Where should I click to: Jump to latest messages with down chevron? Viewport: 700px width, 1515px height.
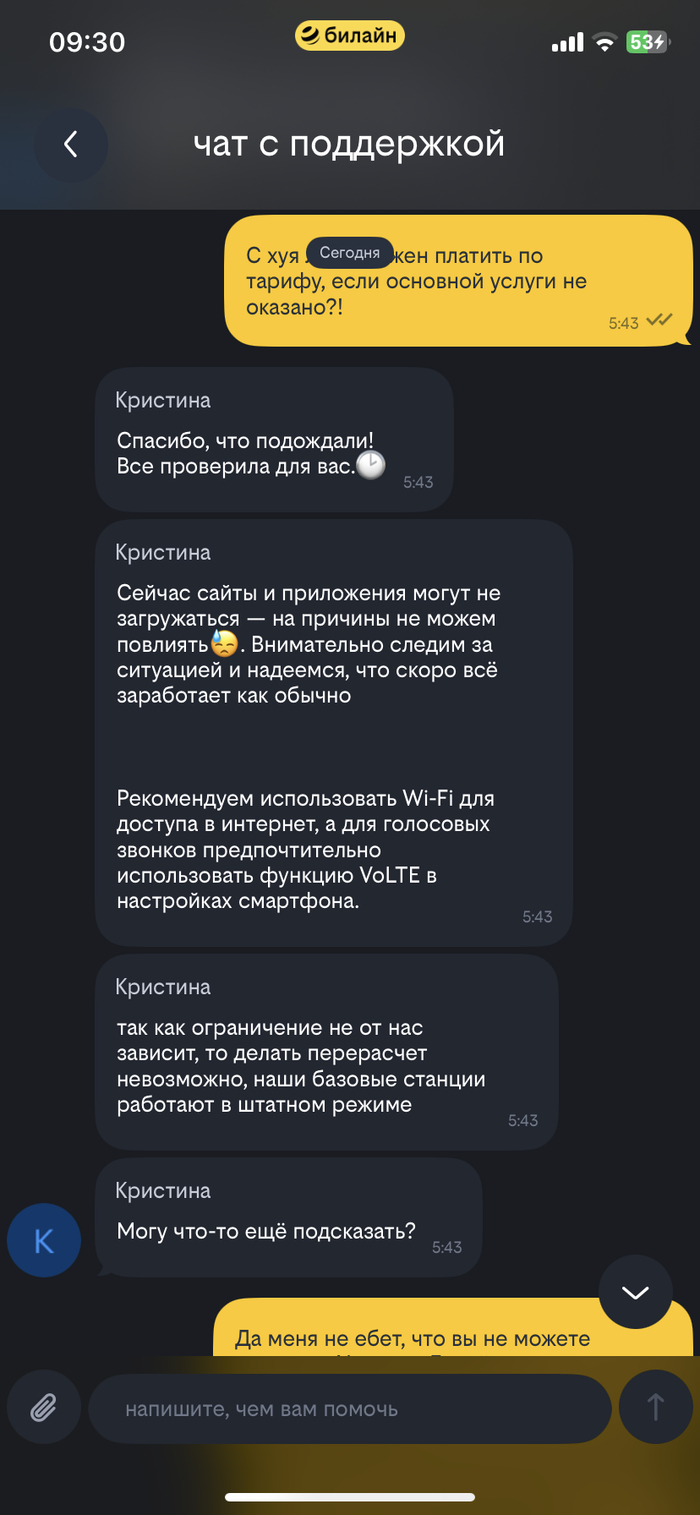[636, 1292]
